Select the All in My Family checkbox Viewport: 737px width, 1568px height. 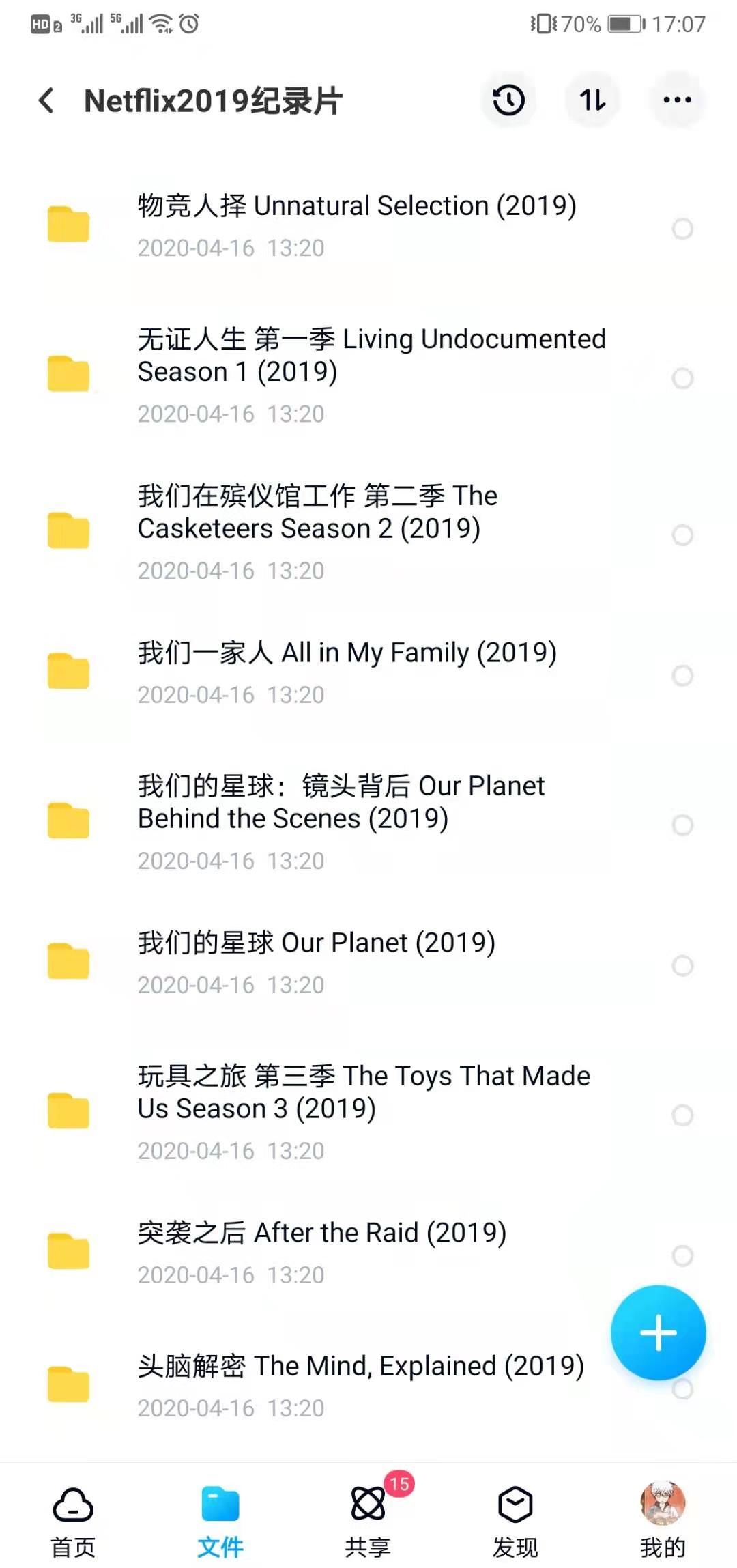682,675
